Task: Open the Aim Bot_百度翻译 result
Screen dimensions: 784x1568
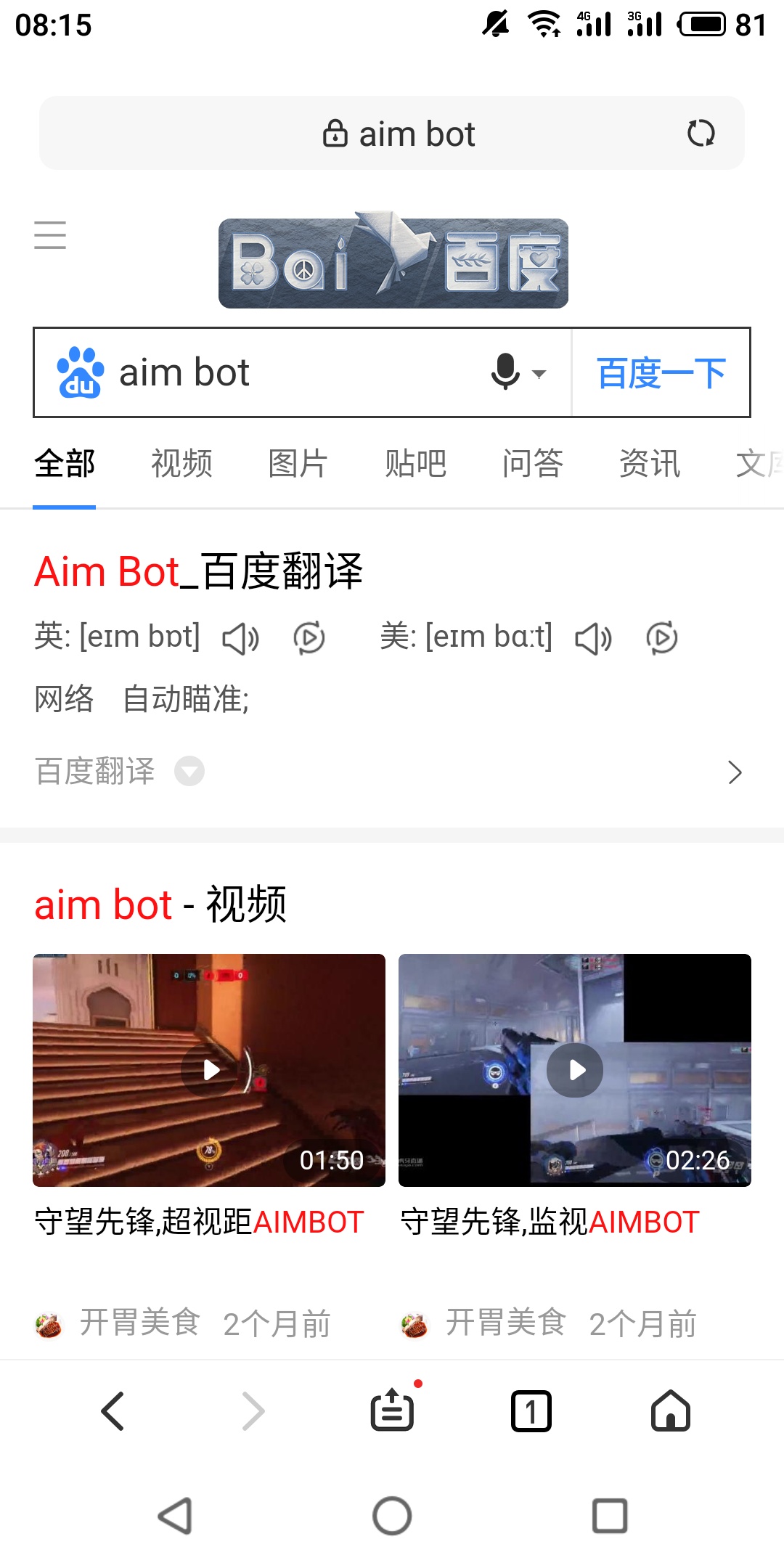Action: (x=198, y=571)
